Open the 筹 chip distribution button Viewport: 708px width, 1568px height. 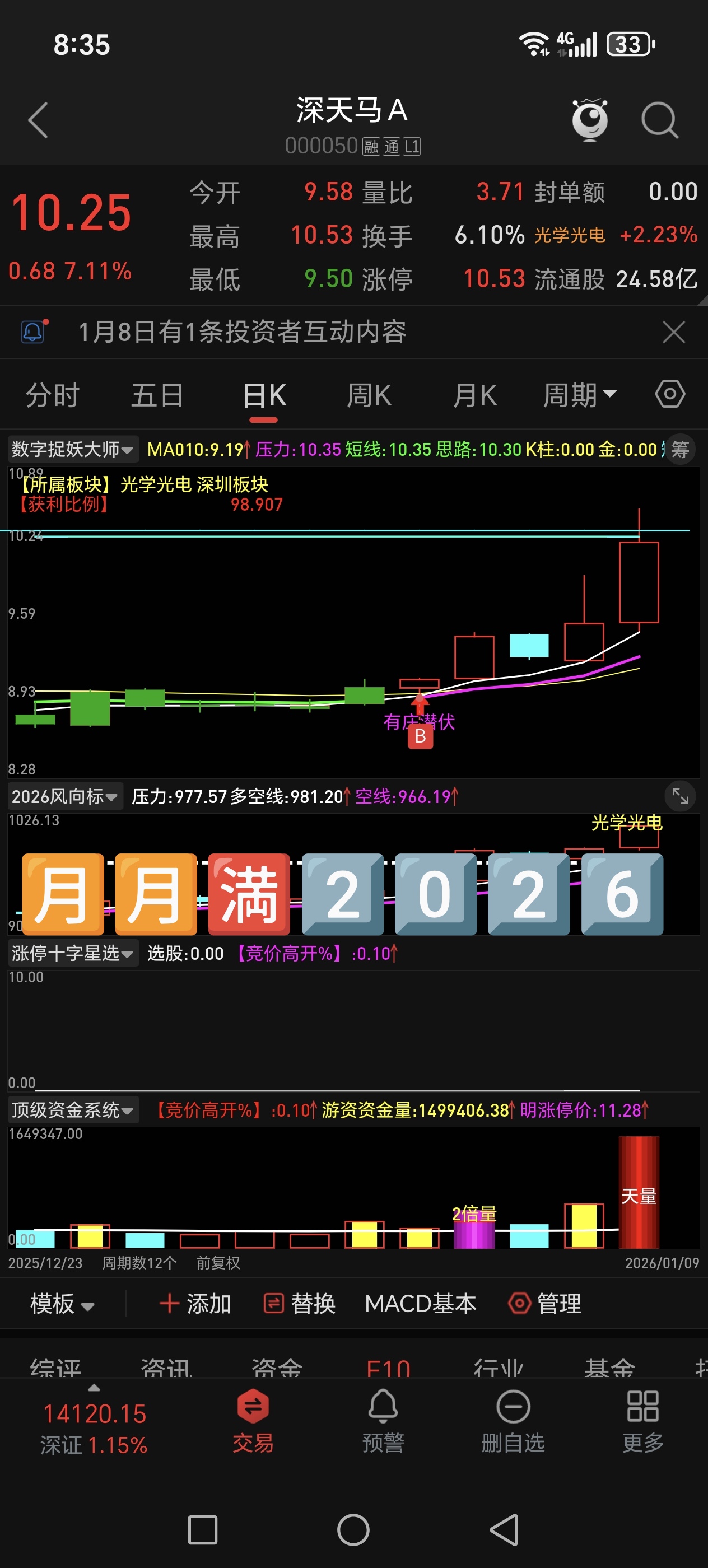[679, 450]
